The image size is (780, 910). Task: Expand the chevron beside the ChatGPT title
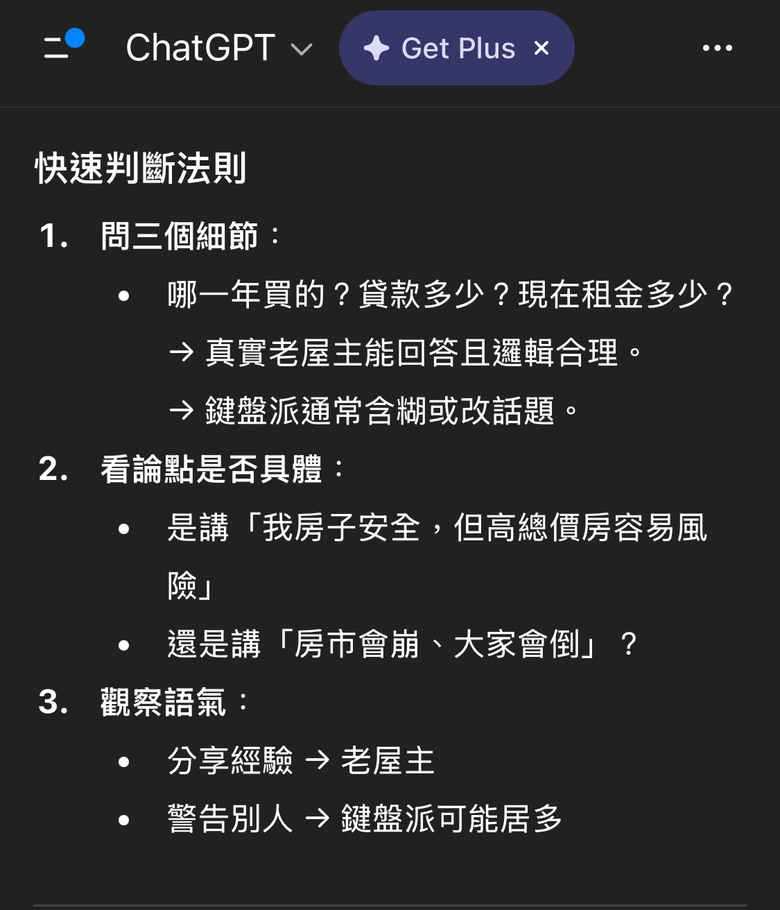point(301,48)
